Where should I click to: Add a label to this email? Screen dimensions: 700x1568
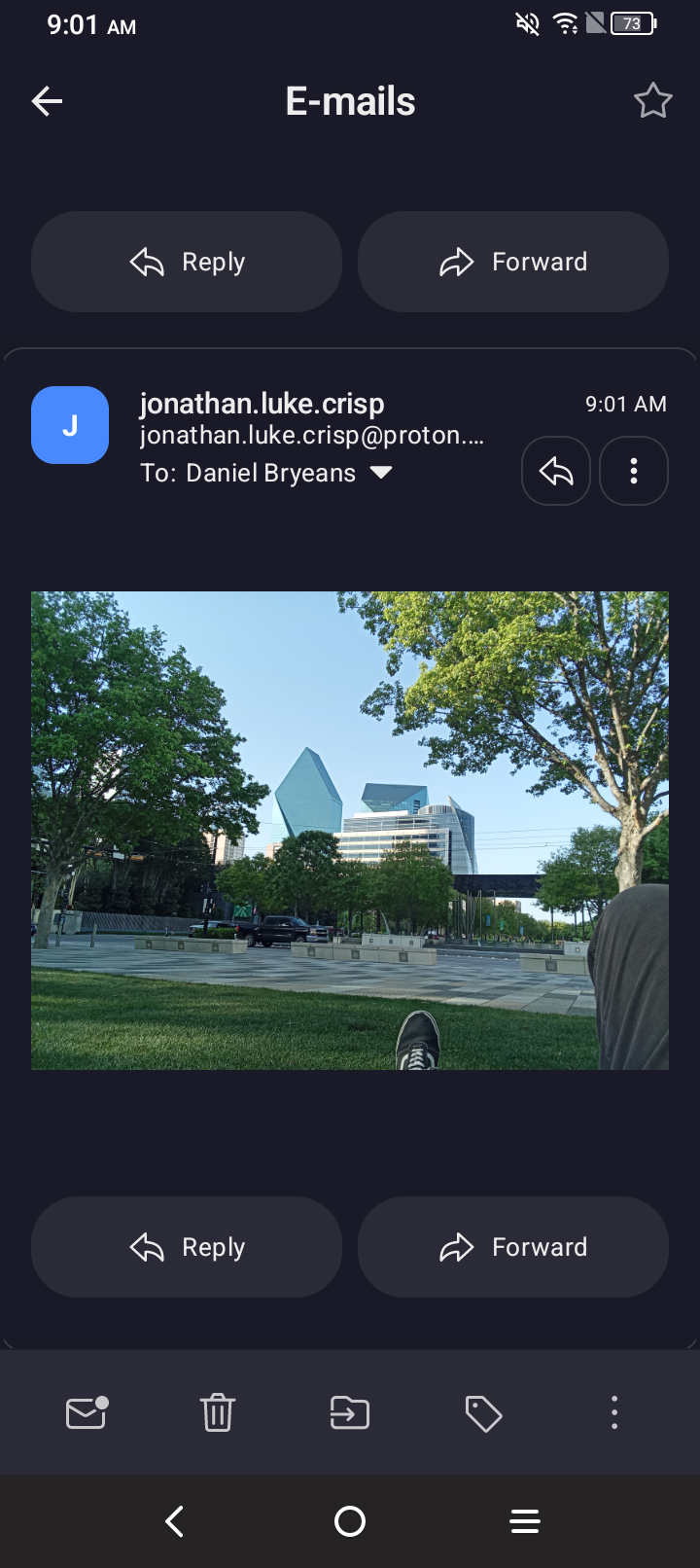point(483,1412)
